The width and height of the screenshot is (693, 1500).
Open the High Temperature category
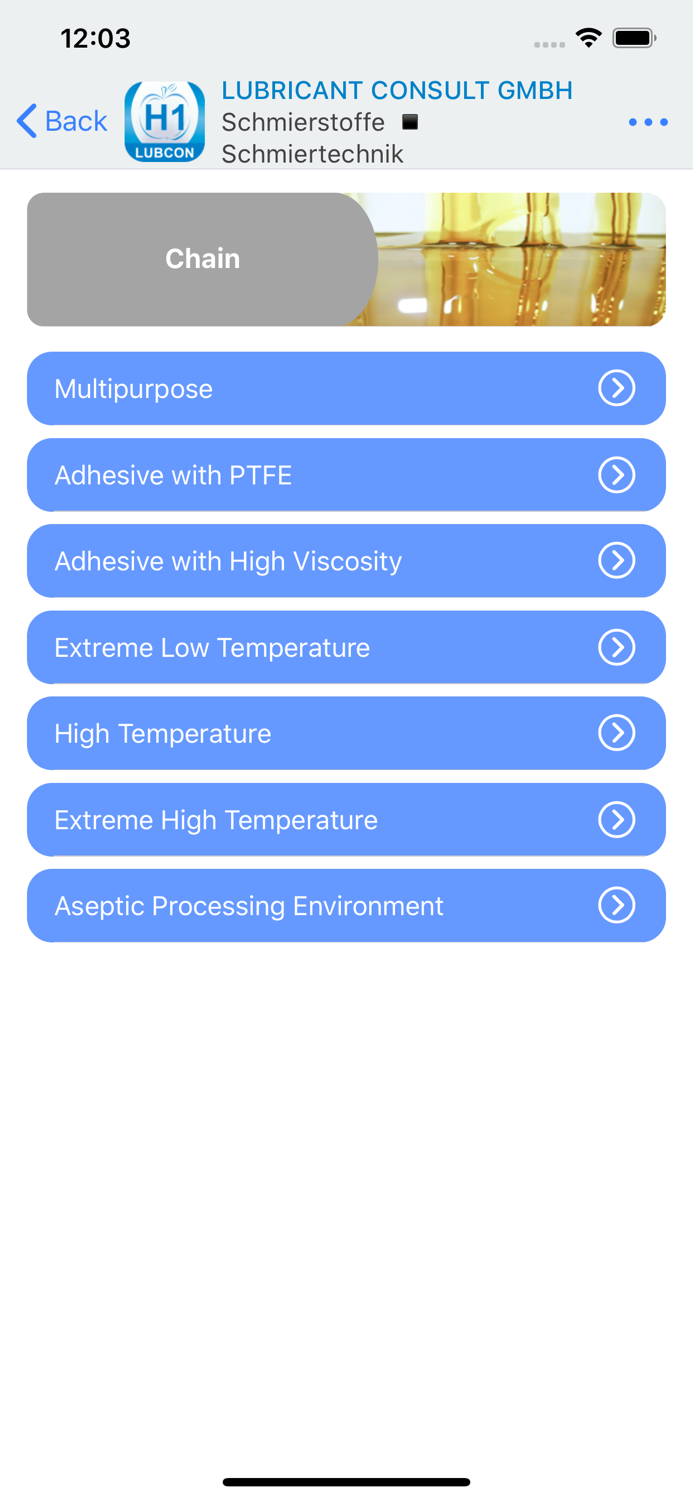pos(346,733)
